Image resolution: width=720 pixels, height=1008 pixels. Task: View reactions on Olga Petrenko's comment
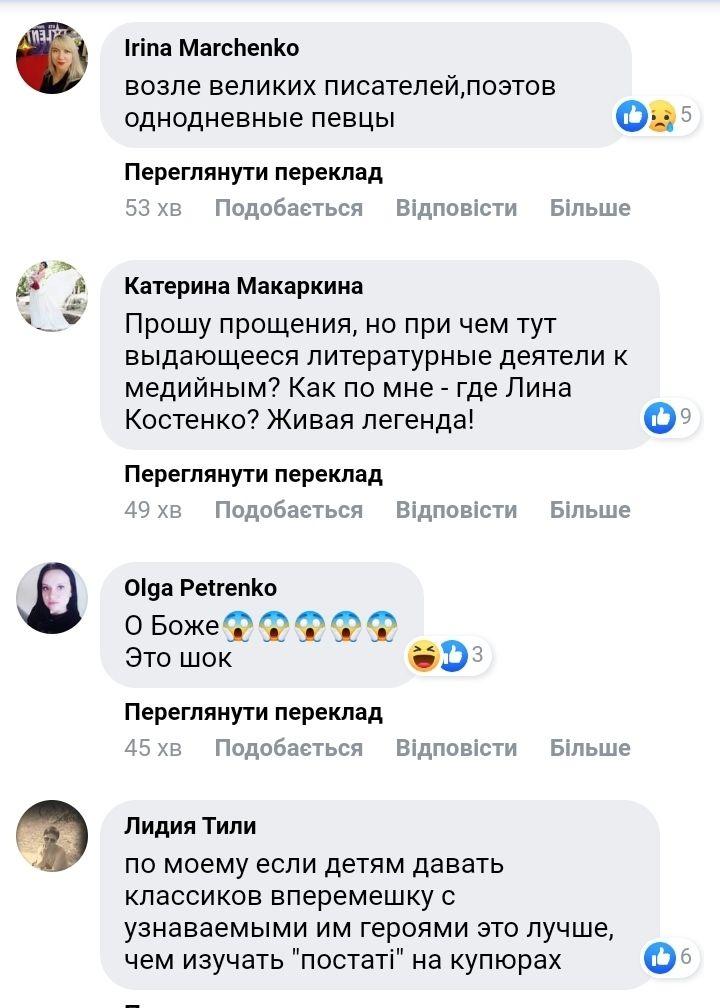point(447,656)
